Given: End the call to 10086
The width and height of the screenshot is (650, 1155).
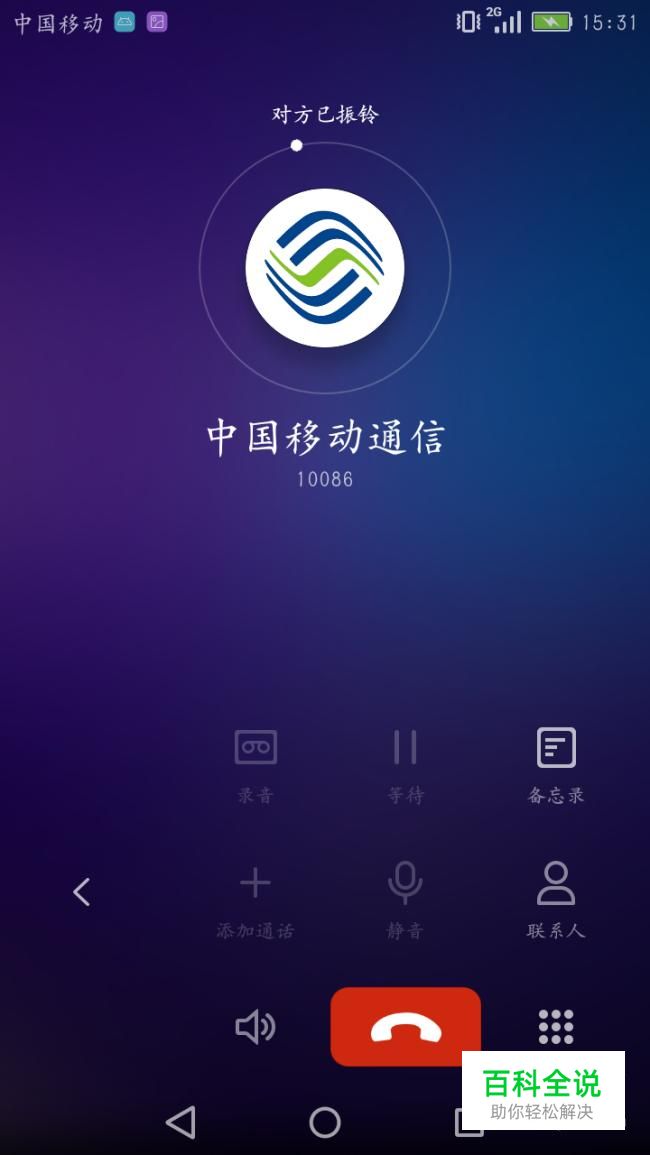Looking at the screenshot, I should pyautogui.click(x=405, y=1026).
